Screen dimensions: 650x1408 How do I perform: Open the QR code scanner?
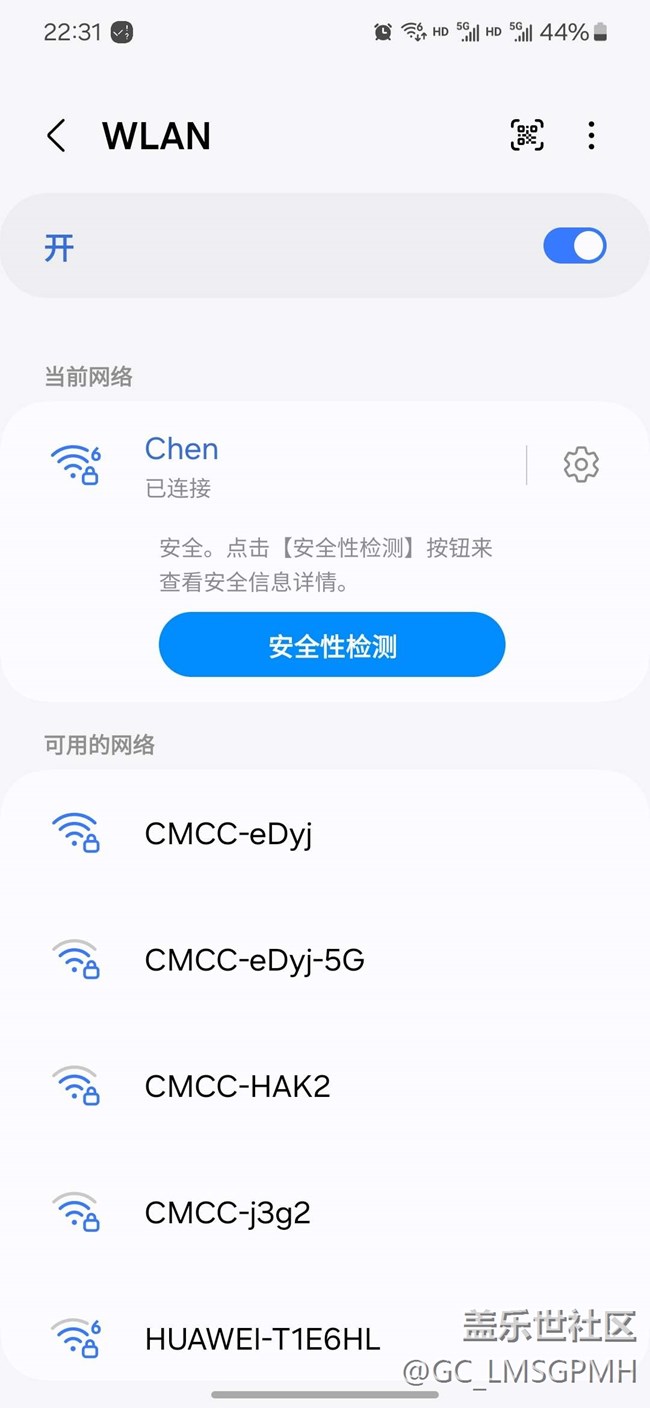point(527,135)
